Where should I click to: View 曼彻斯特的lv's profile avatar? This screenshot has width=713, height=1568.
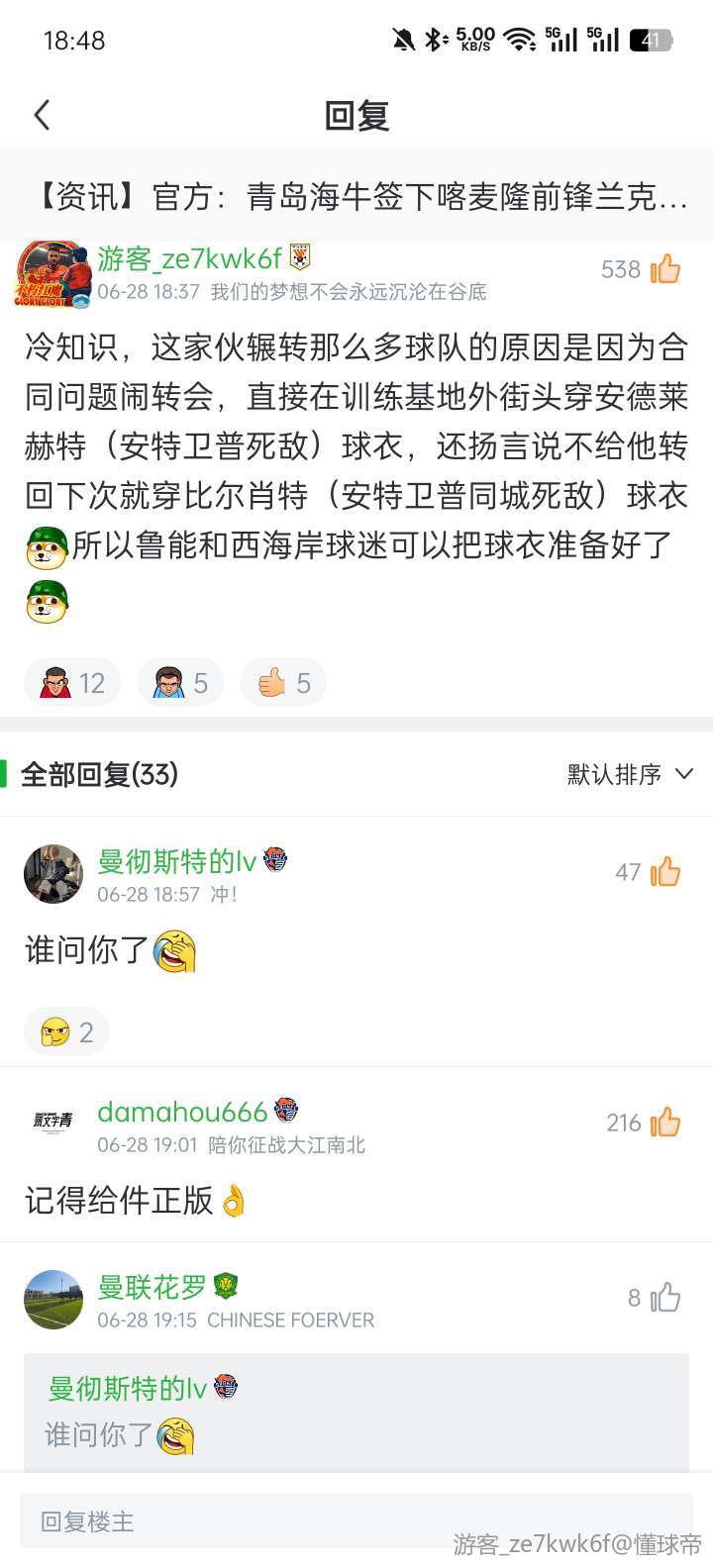click(x=53, y=874)
